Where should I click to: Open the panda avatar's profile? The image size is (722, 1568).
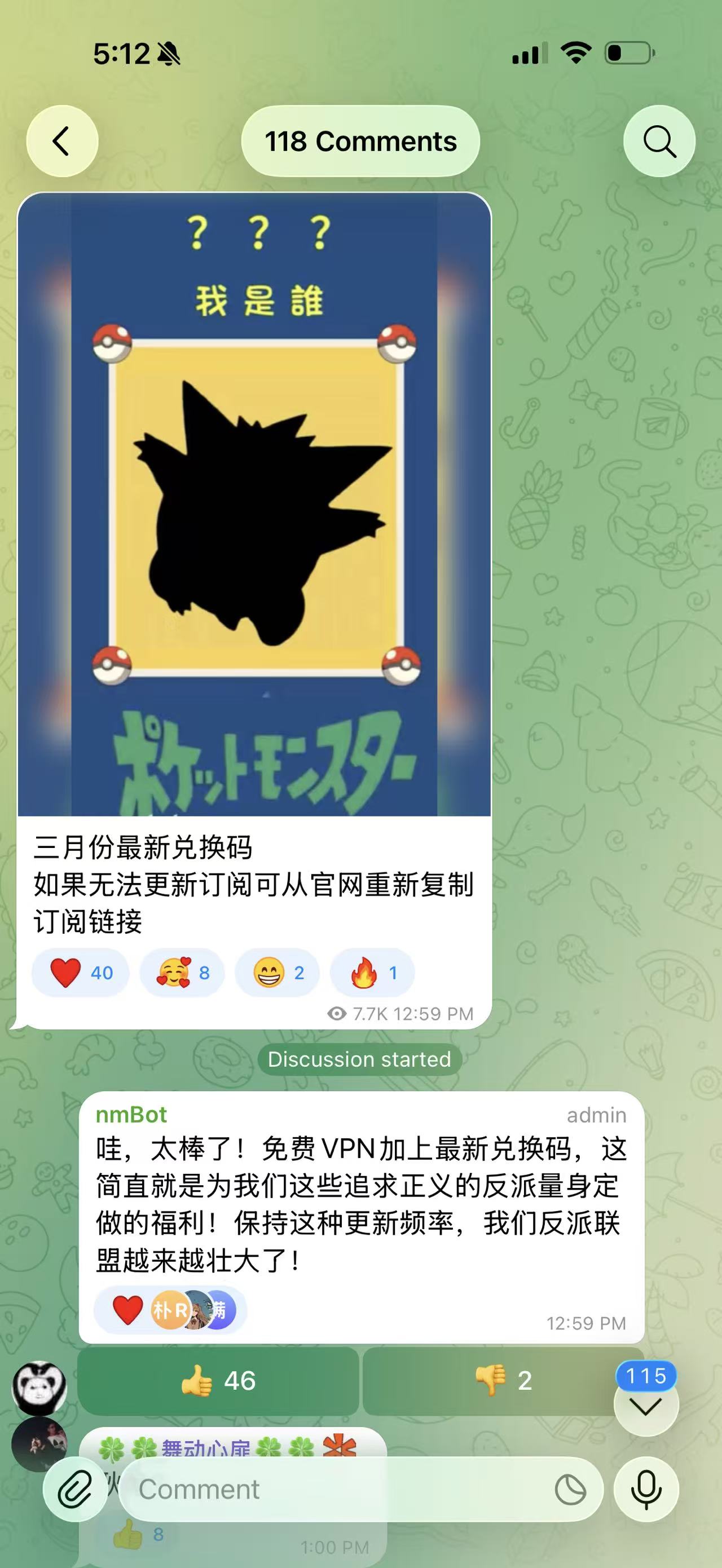tap(39, 1389)
